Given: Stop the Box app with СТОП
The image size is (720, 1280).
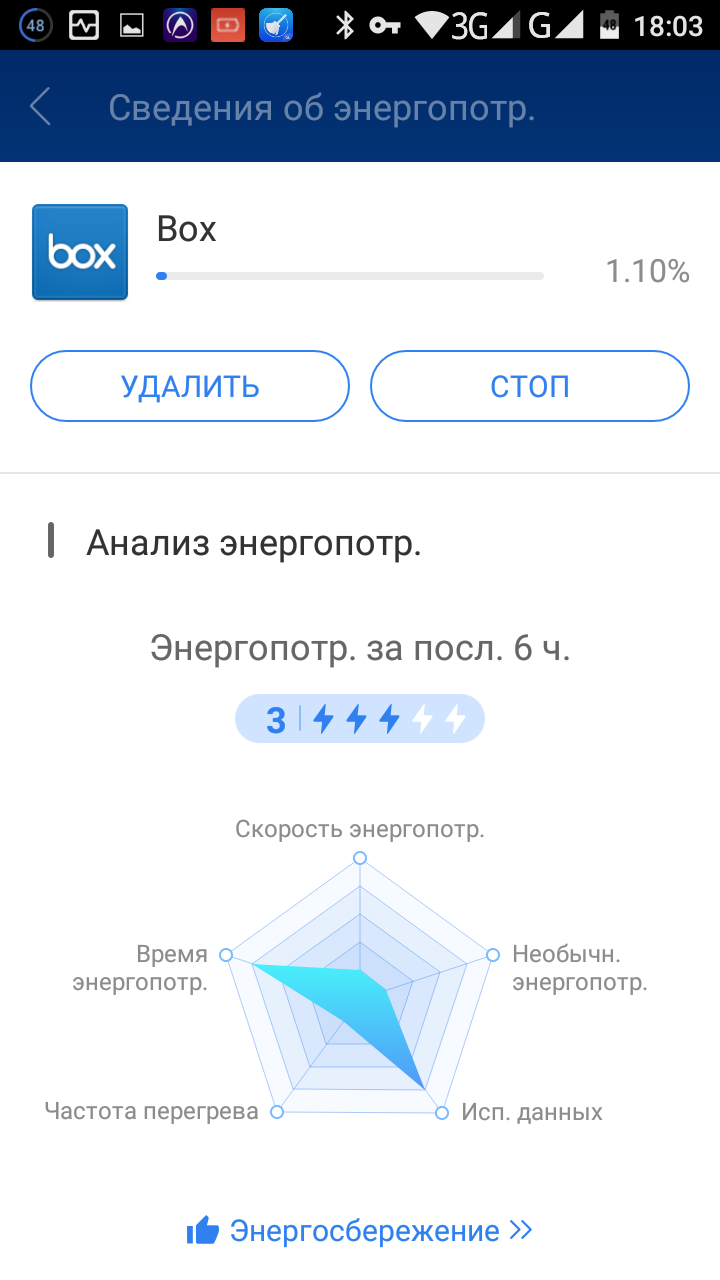Looking at the screenshot, I should click(530, 386).
